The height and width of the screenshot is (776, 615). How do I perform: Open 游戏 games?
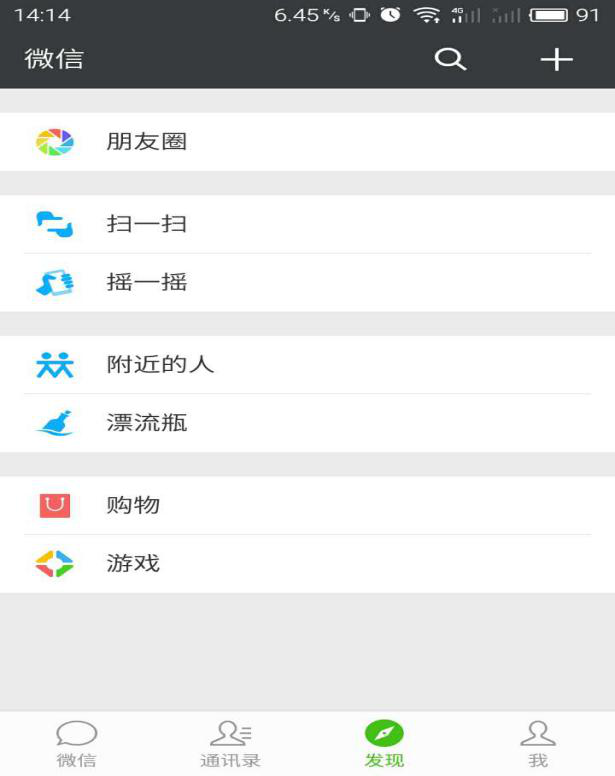(133, 564)
